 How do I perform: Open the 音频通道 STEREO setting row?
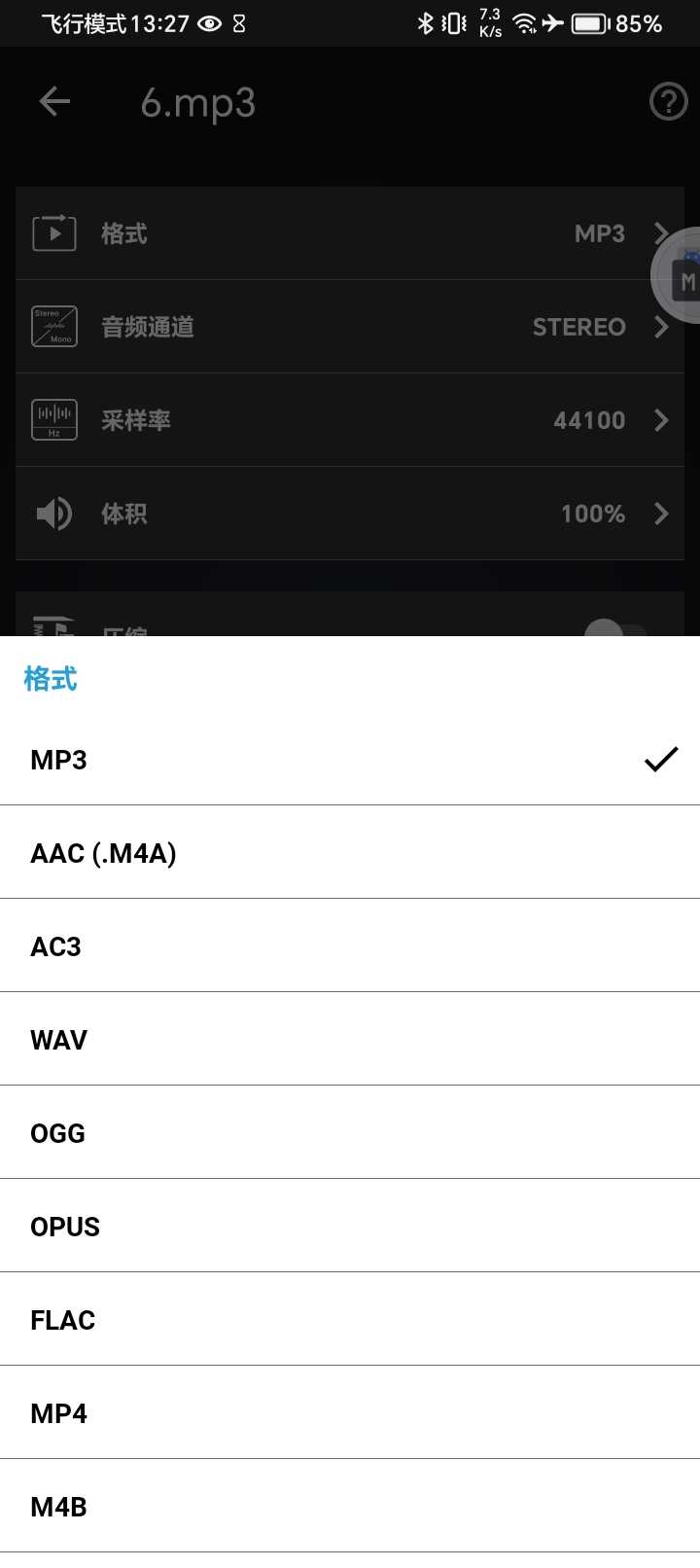click(x=350, y=327)
